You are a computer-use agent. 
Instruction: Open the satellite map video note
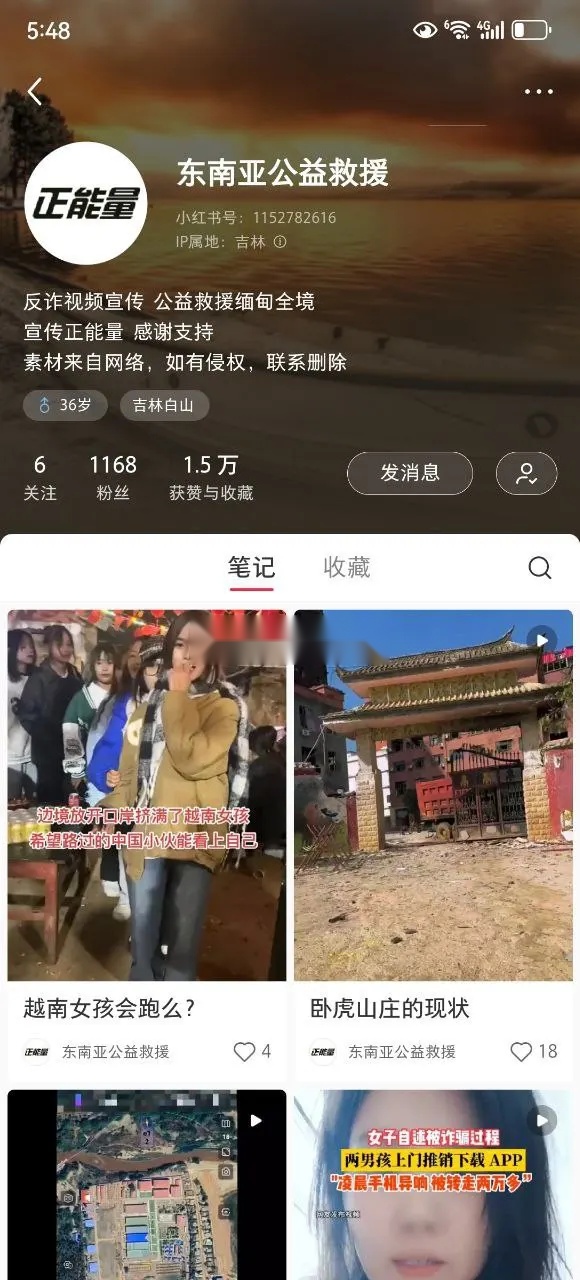click(147, 1184)
